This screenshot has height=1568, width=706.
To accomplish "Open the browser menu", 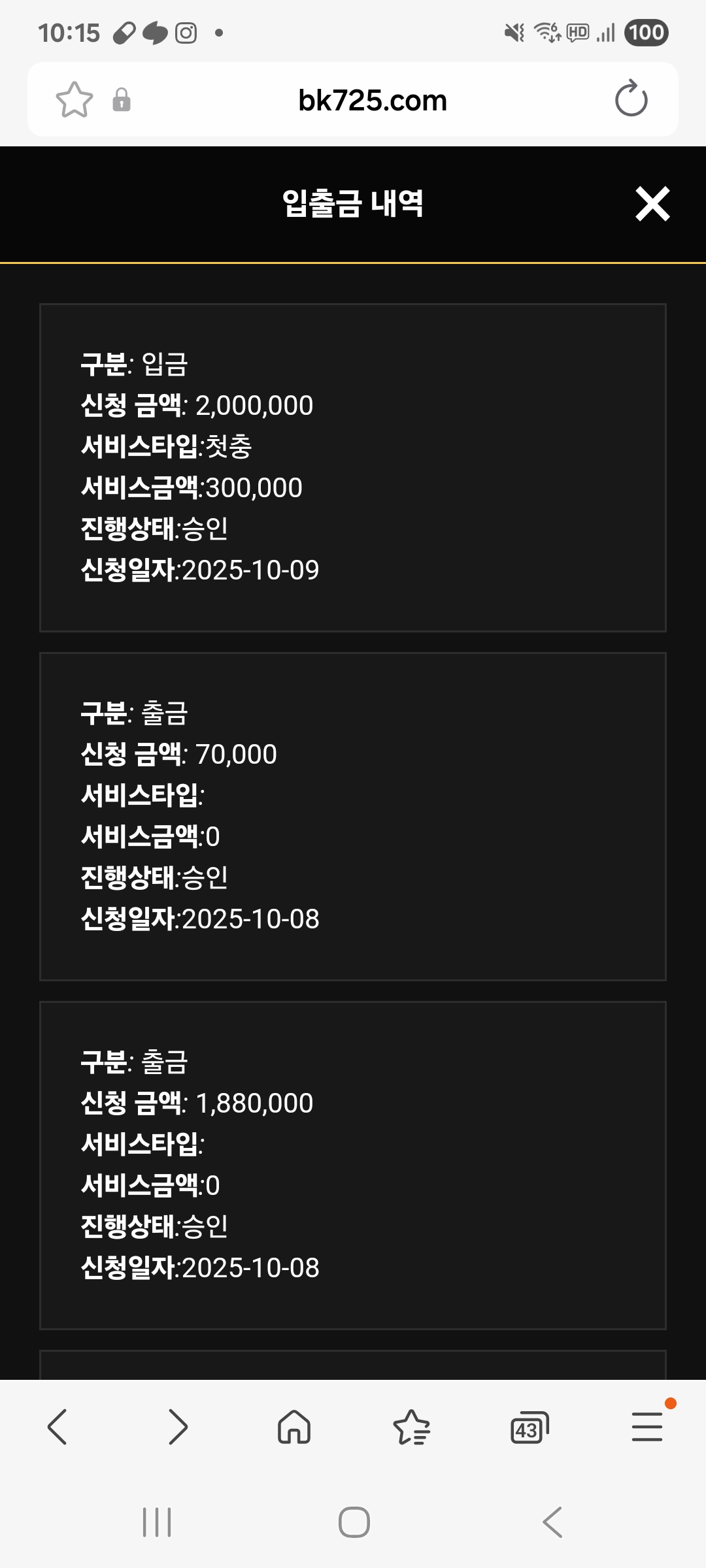I will click(647, 1427).
